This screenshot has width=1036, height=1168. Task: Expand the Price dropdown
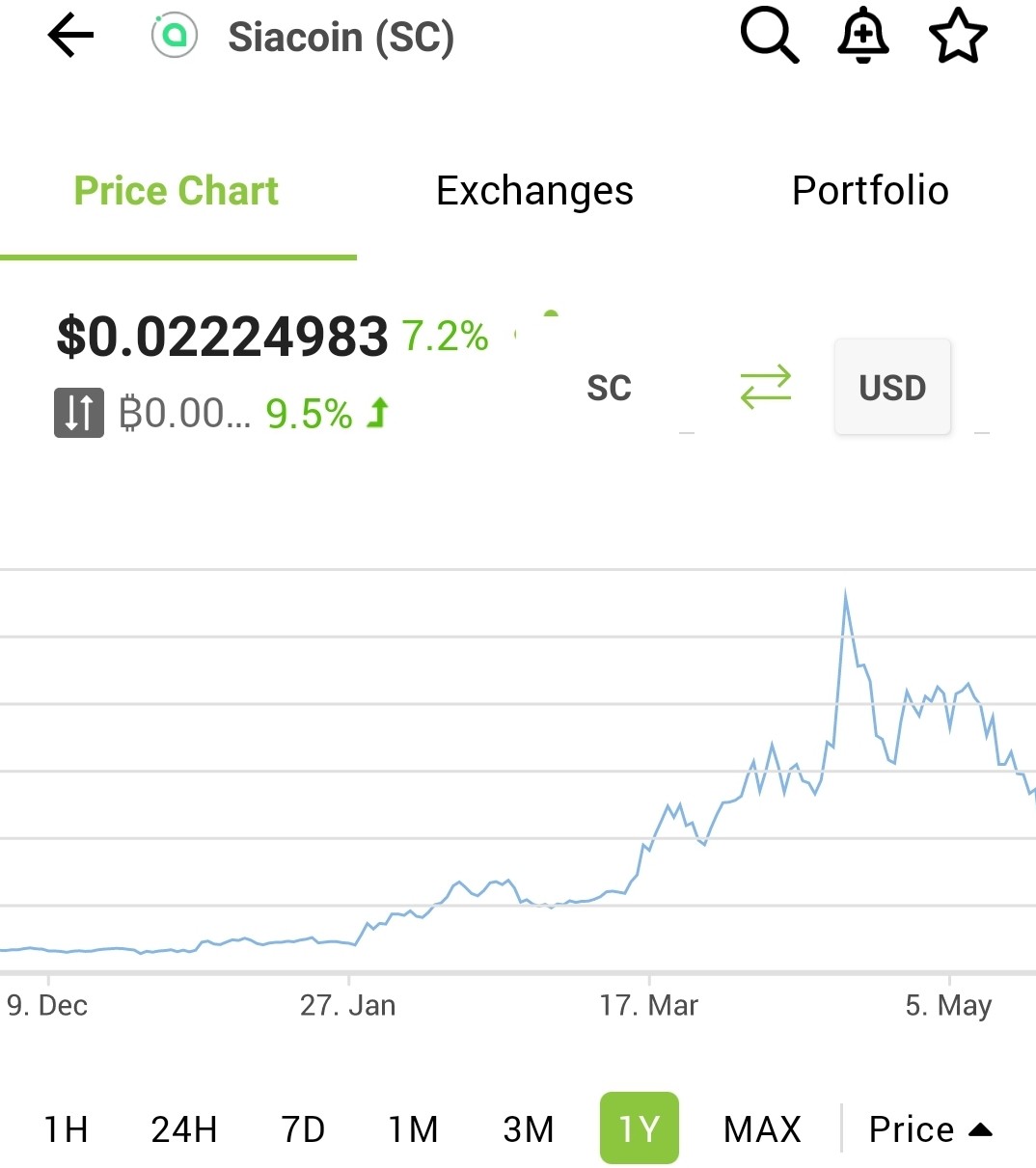coord(930,1128)
